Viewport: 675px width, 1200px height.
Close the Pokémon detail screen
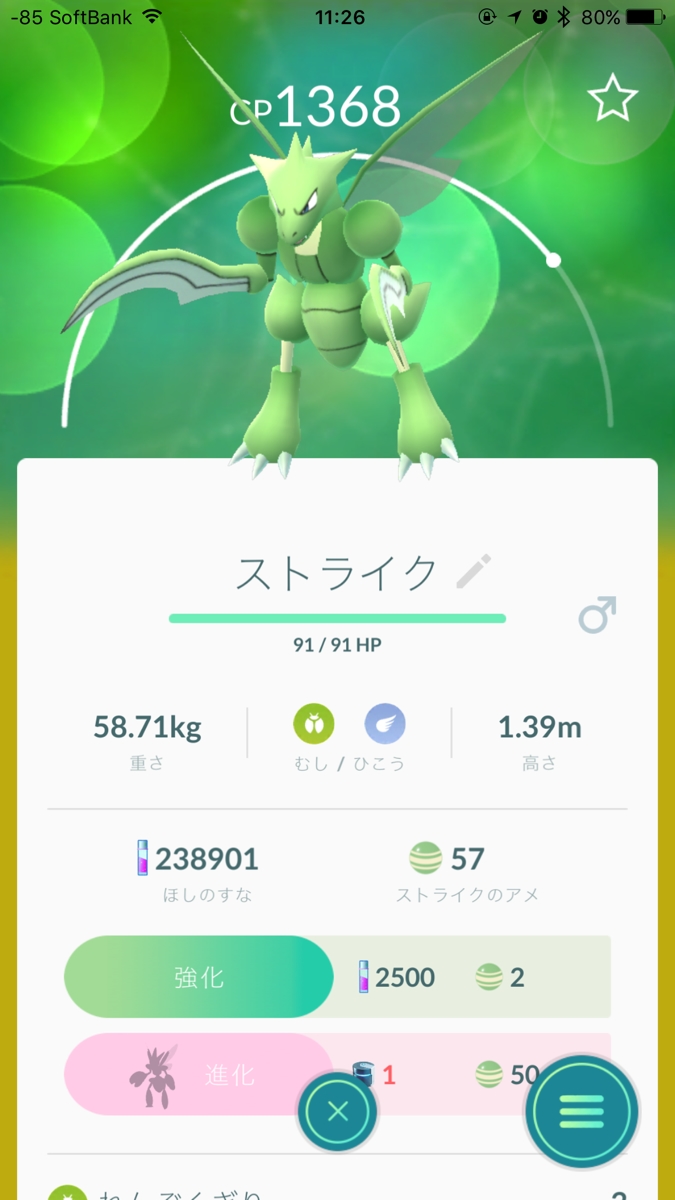coord(338,1111)
